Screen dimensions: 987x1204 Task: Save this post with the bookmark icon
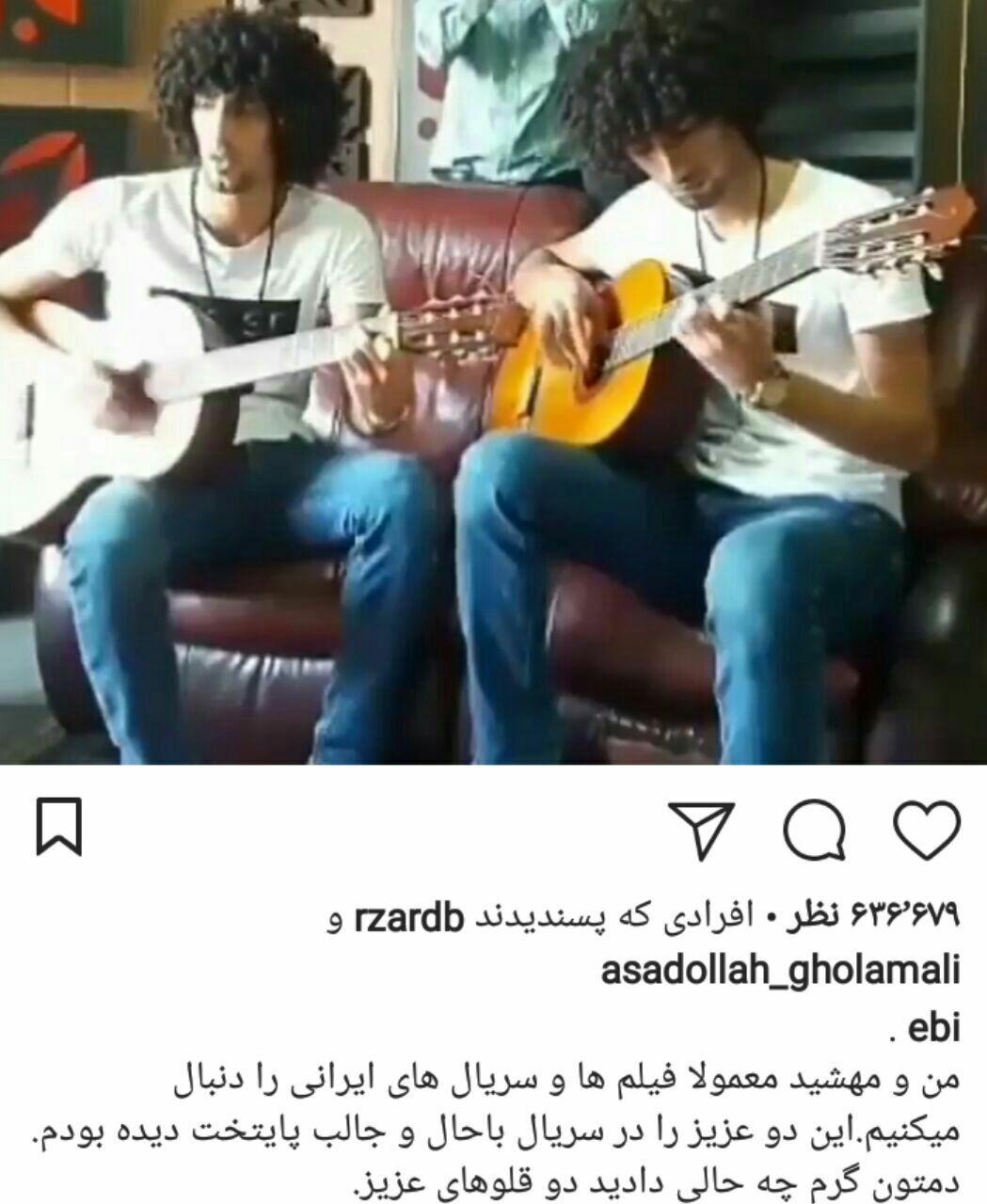[60, 828]
